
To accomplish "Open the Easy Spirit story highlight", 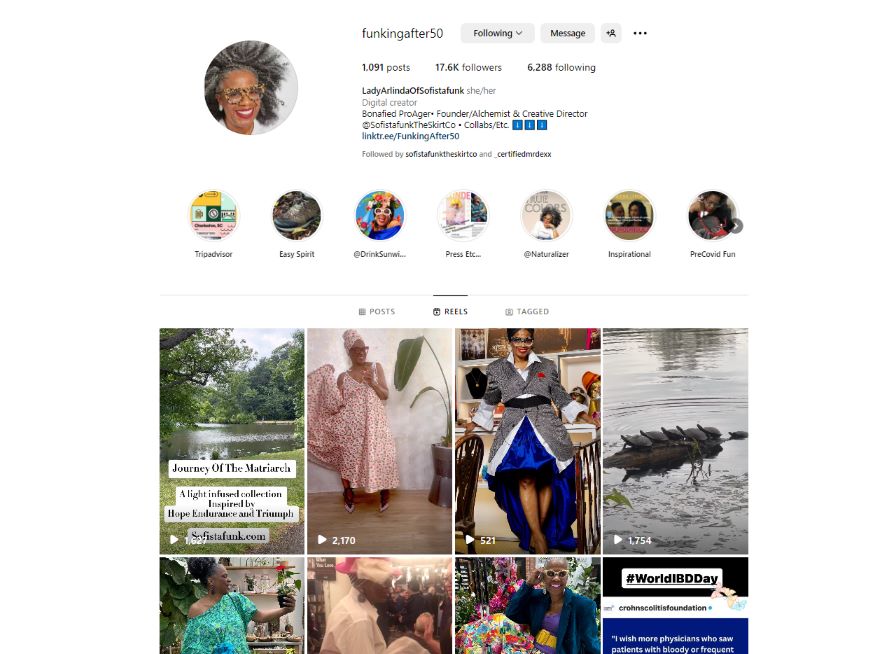I will click(296, 216).
